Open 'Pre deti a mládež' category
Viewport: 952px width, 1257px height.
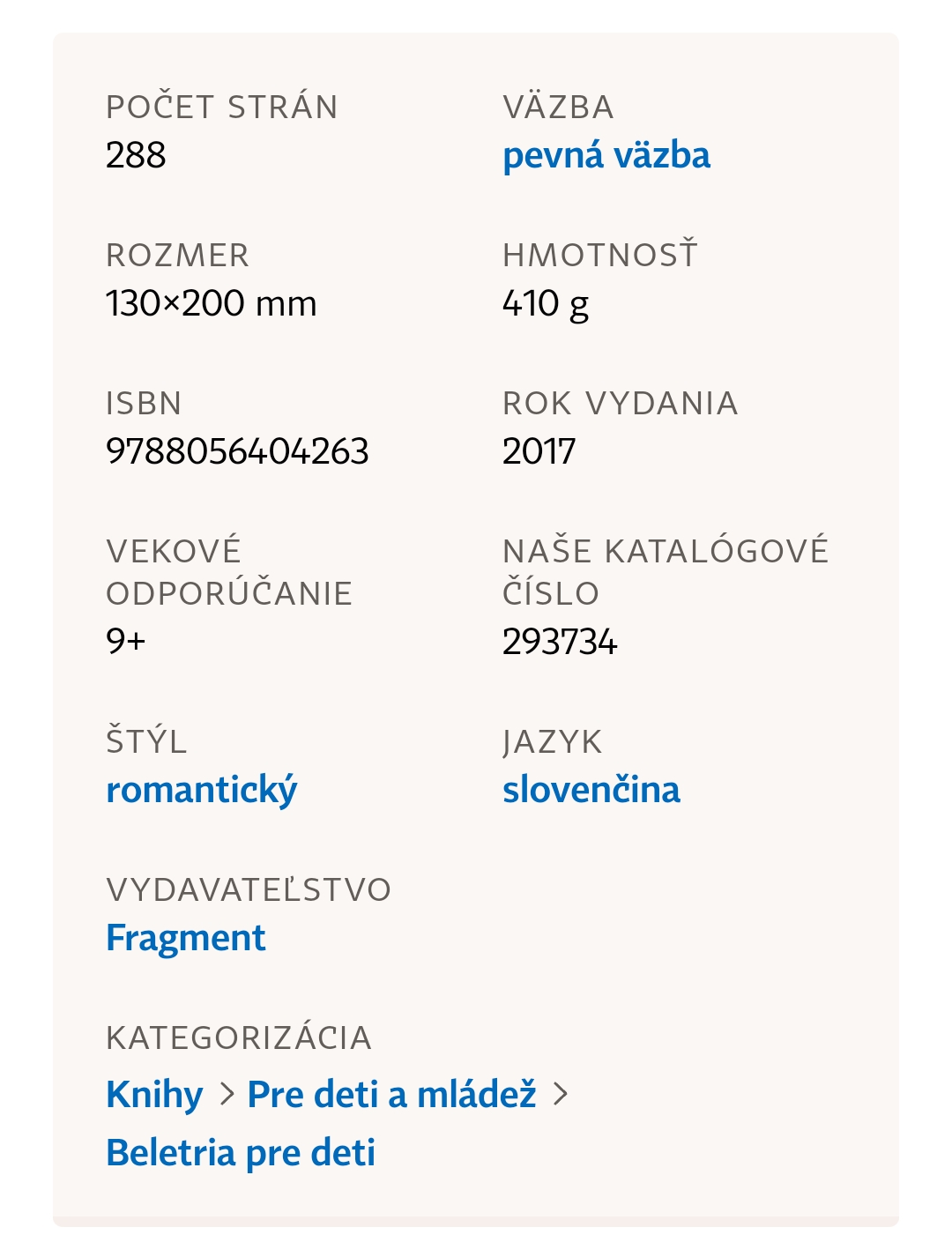(391, 1095)
